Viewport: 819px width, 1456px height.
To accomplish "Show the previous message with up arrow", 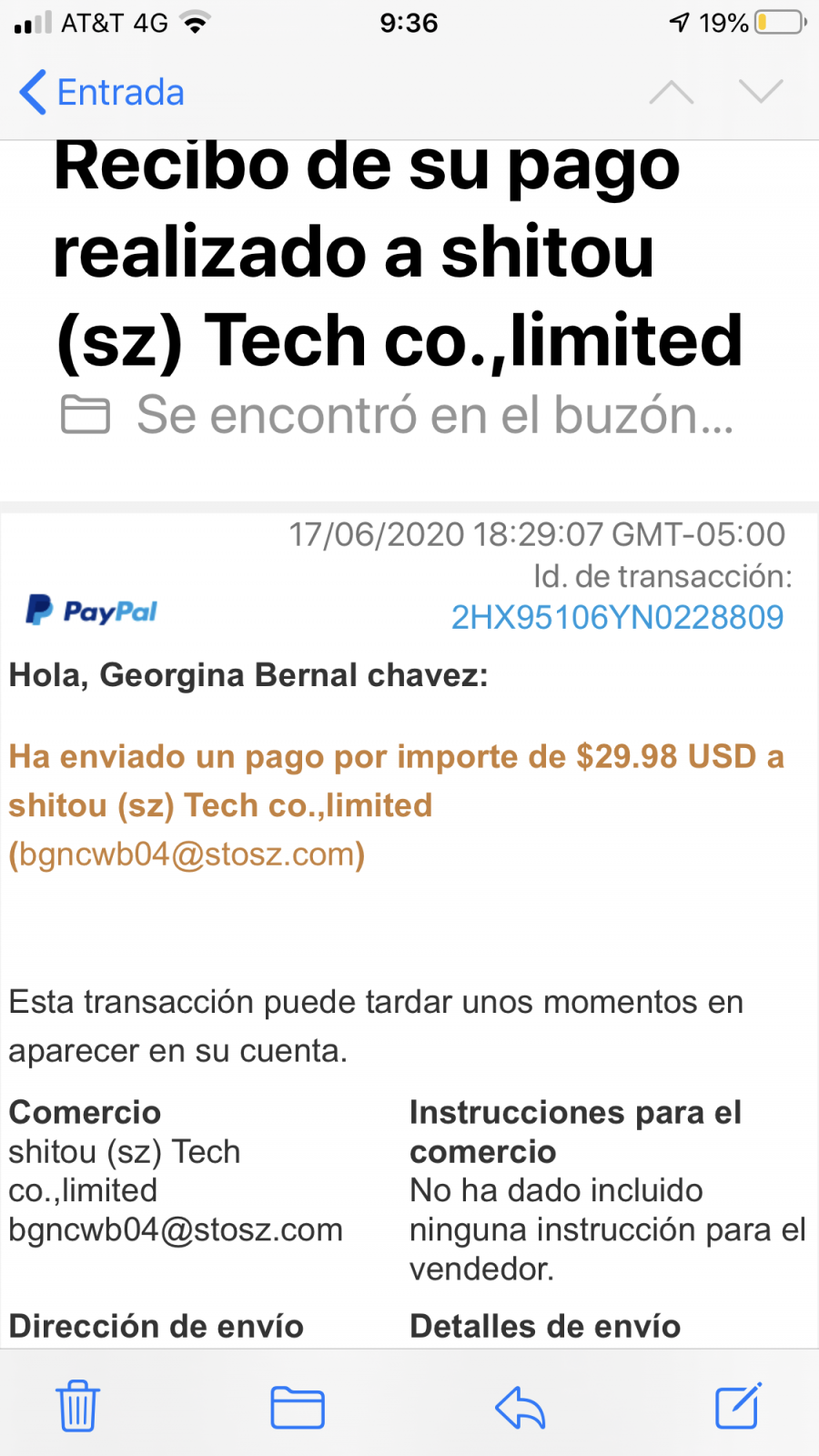I will click(672, 91).
